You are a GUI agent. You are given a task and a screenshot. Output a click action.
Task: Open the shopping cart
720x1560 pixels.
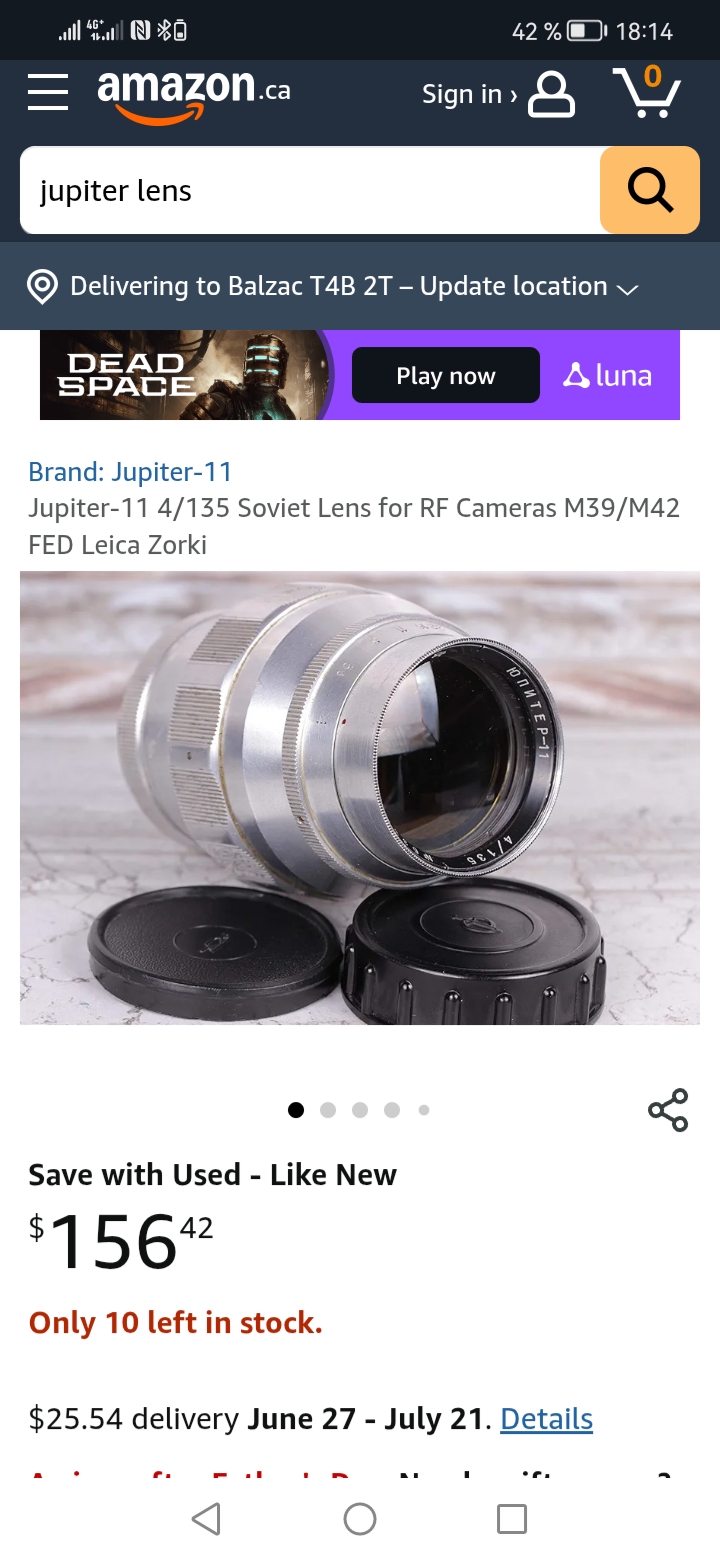pos(647,92)
